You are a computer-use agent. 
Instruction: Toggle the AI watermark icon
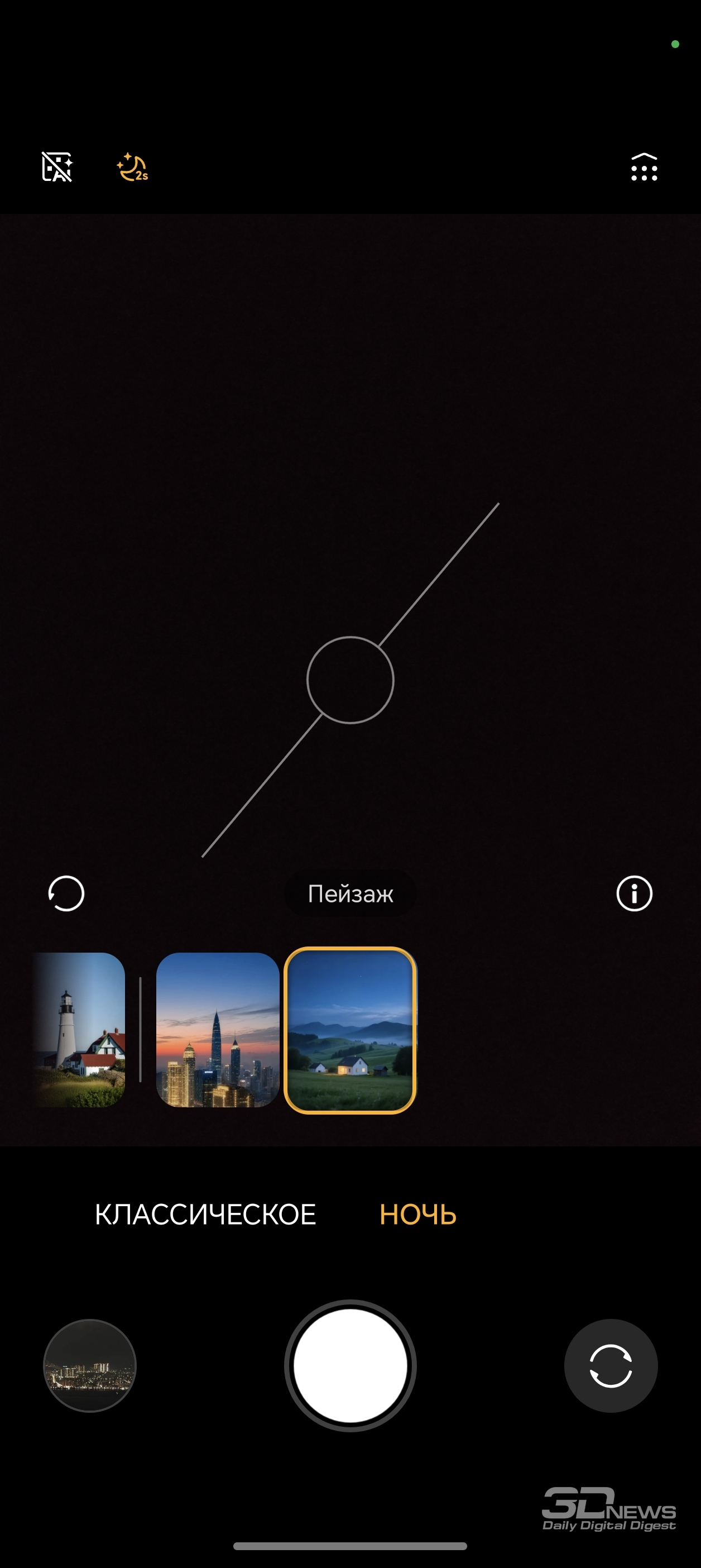coord(56,167)
